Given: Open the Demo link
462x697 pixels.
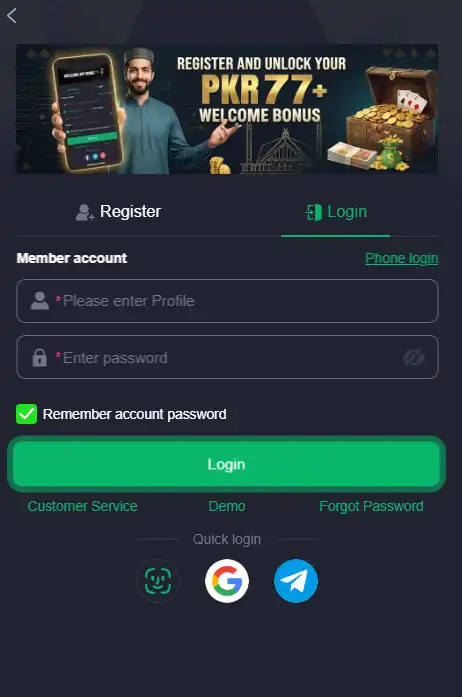Looking at the screenshot, I should tap(227, 506).
